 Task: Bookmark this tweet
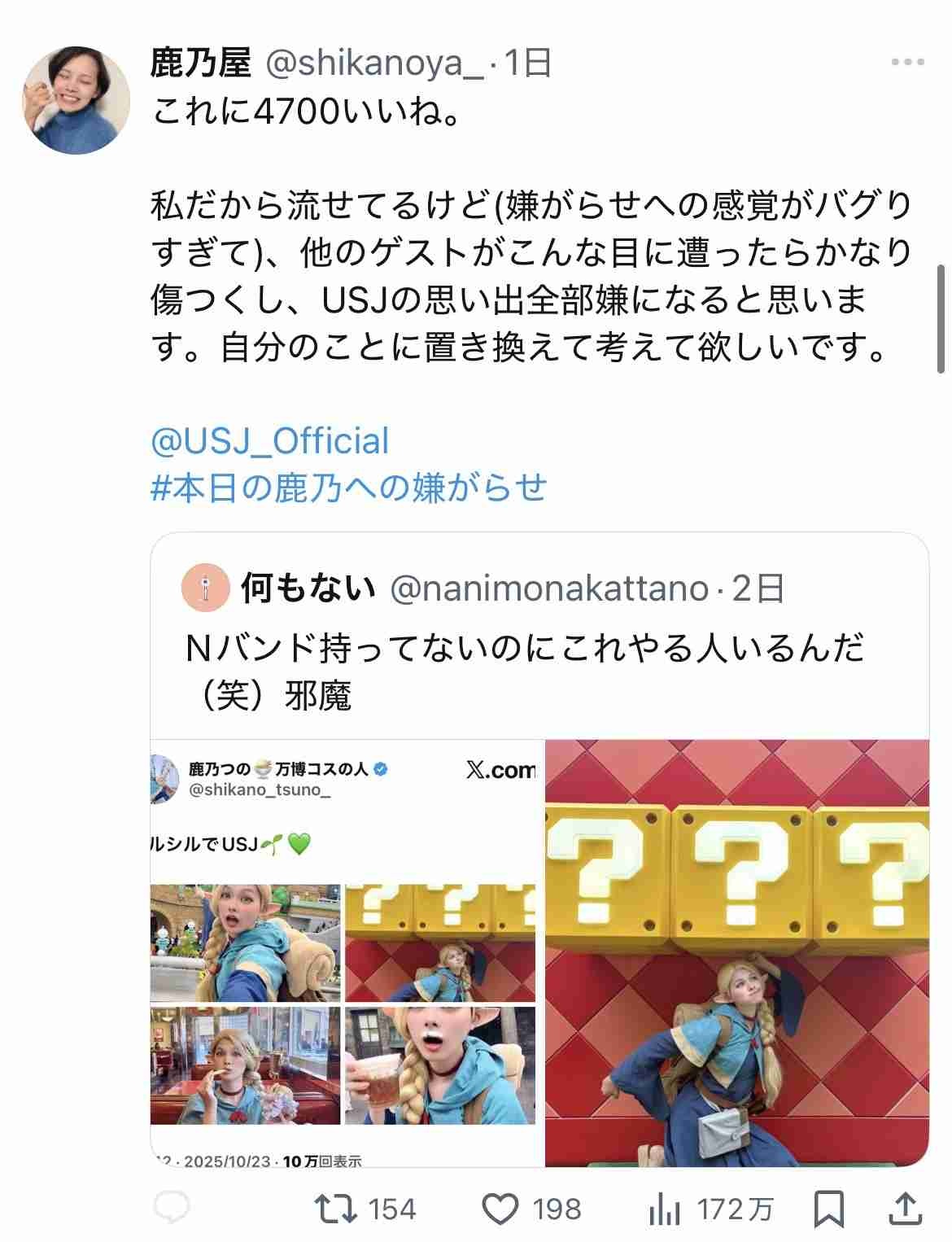[x=828, y=1209]
